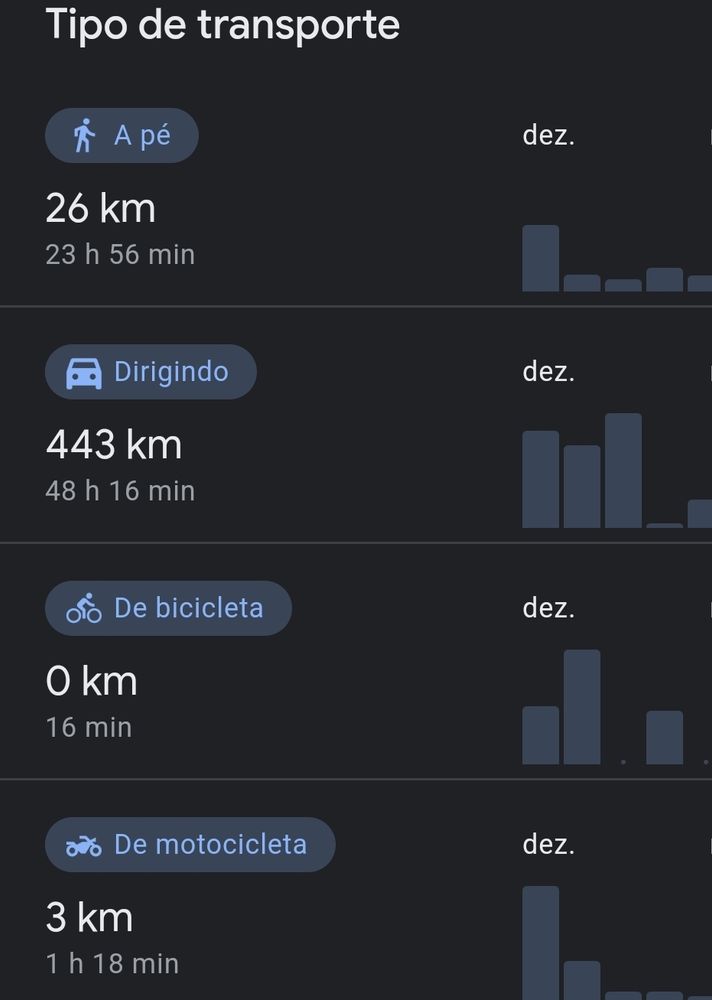Tap the "De bicicleta" cycling chip
712x1000 pixels.
[168, 608]
